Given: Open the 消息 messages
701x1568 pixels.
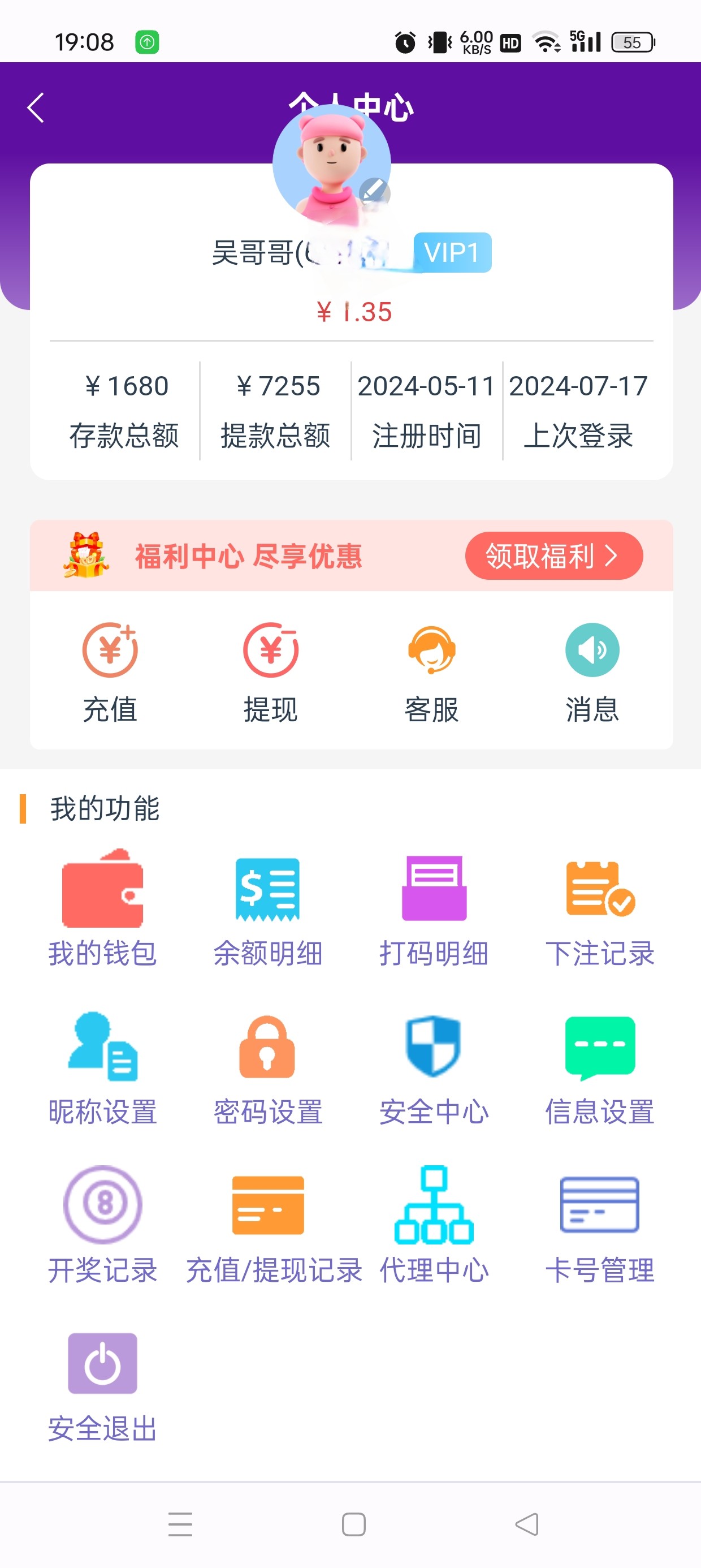Looking at the screenshot, I should coord(592,671).
